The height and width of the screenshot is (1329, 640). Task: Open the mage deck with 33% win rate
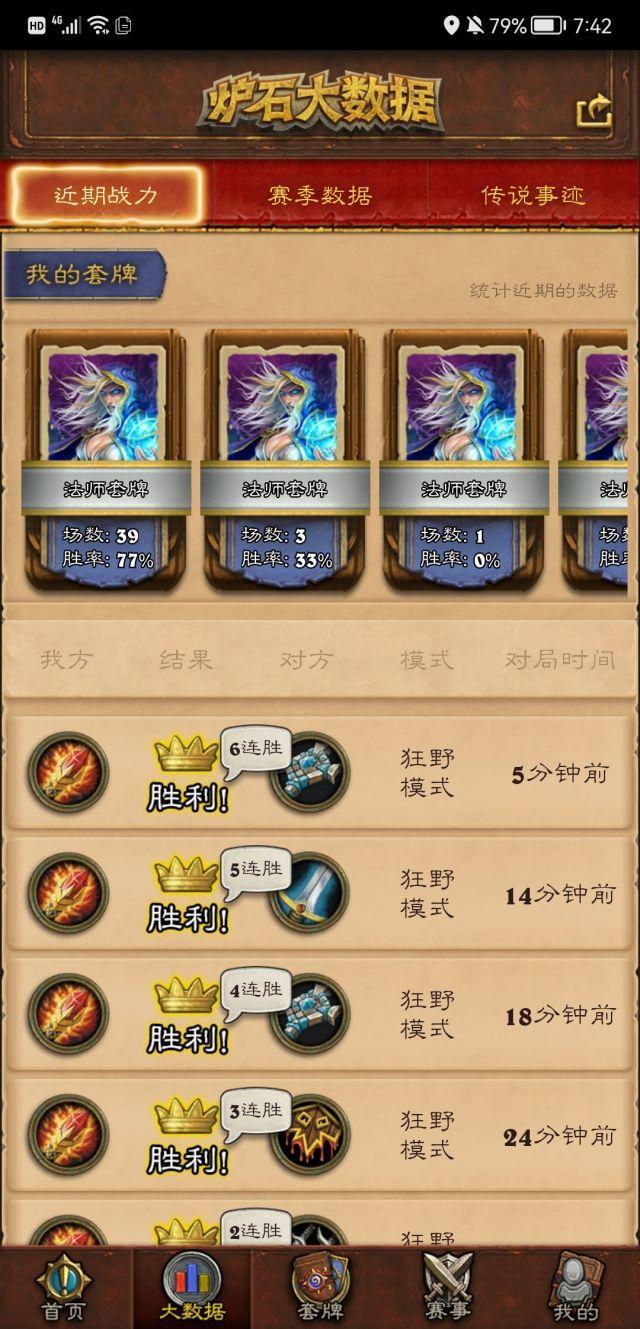pyautogui.click(x=285, y=460)
